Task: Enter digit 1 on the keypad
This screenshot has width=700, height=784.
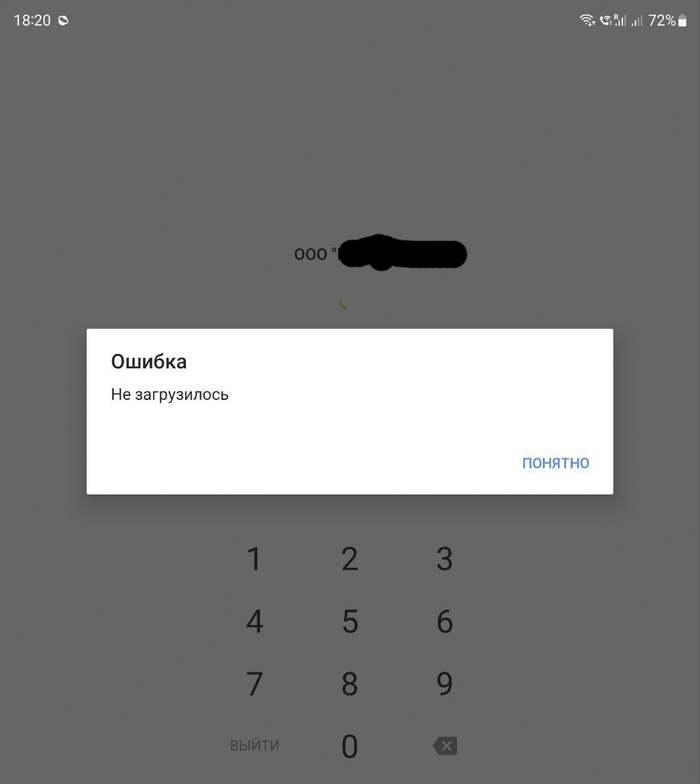Action: point(255,559)
